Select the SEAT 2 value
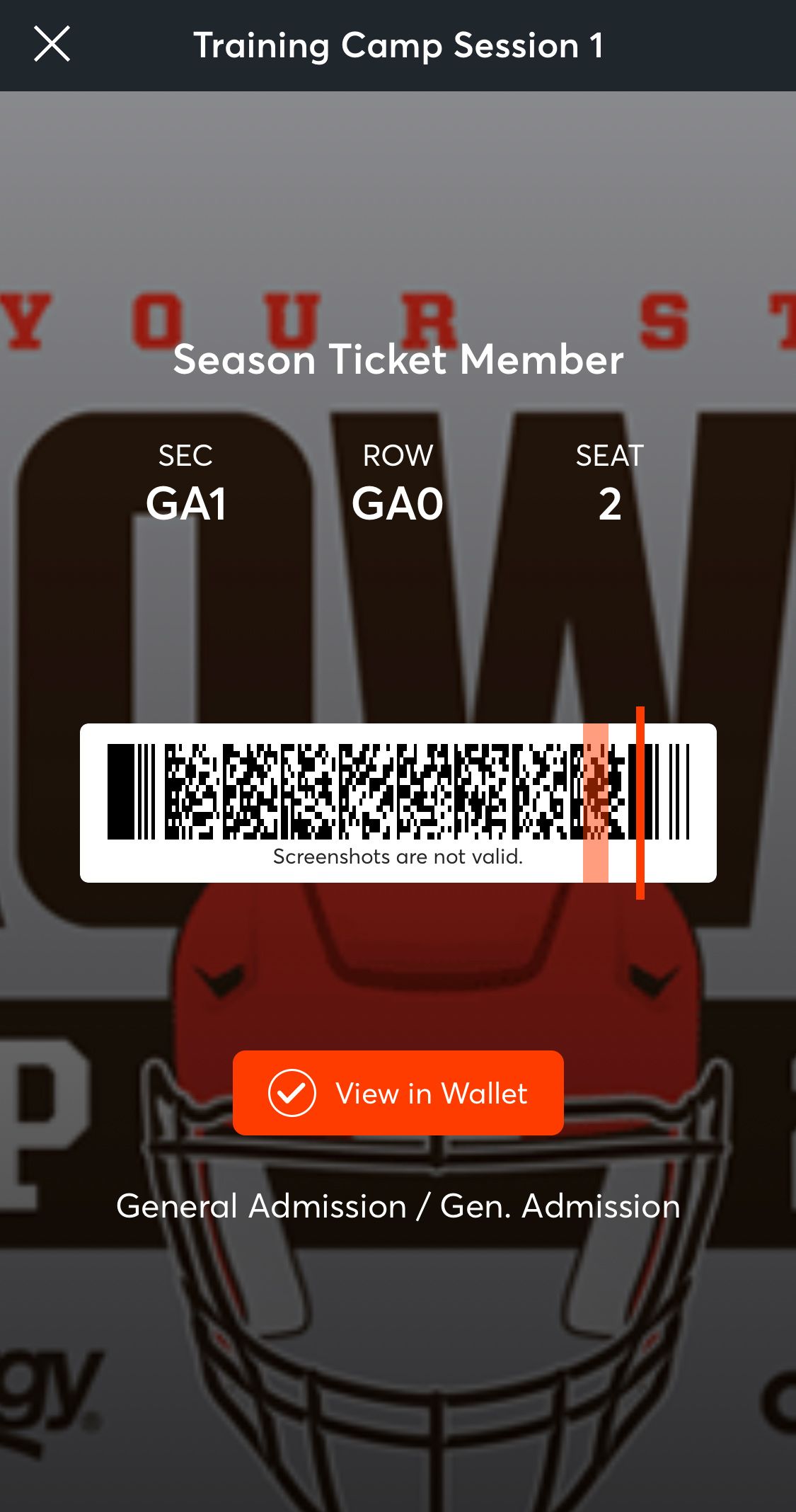The height and width of the screenshot is (1512, 796). click(x=609, y=504)
